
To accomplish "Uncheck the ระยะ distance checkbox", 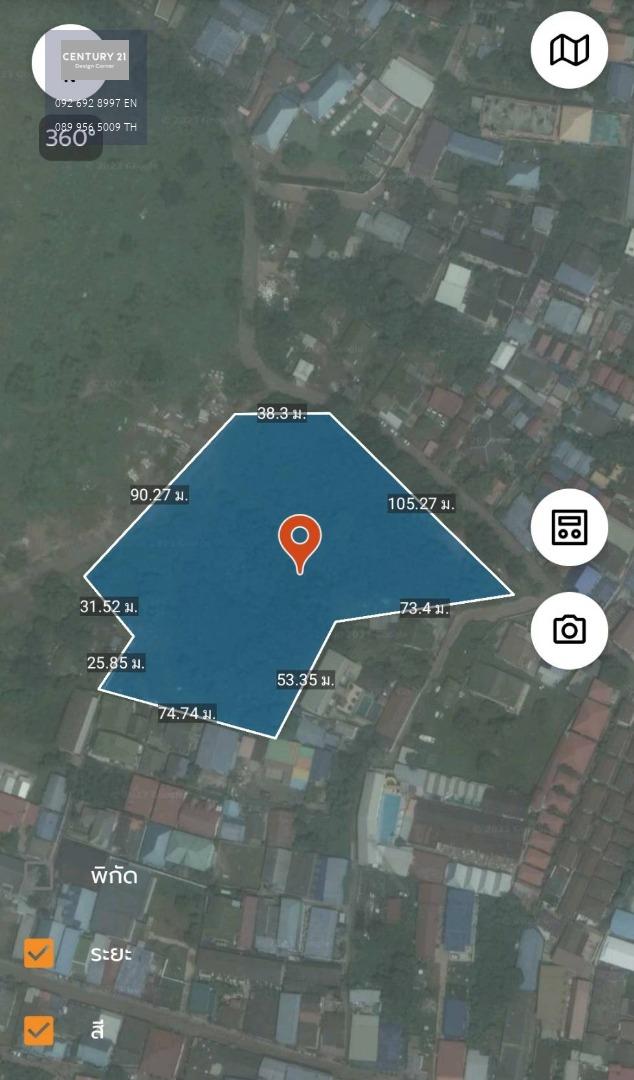I will 39,954.
